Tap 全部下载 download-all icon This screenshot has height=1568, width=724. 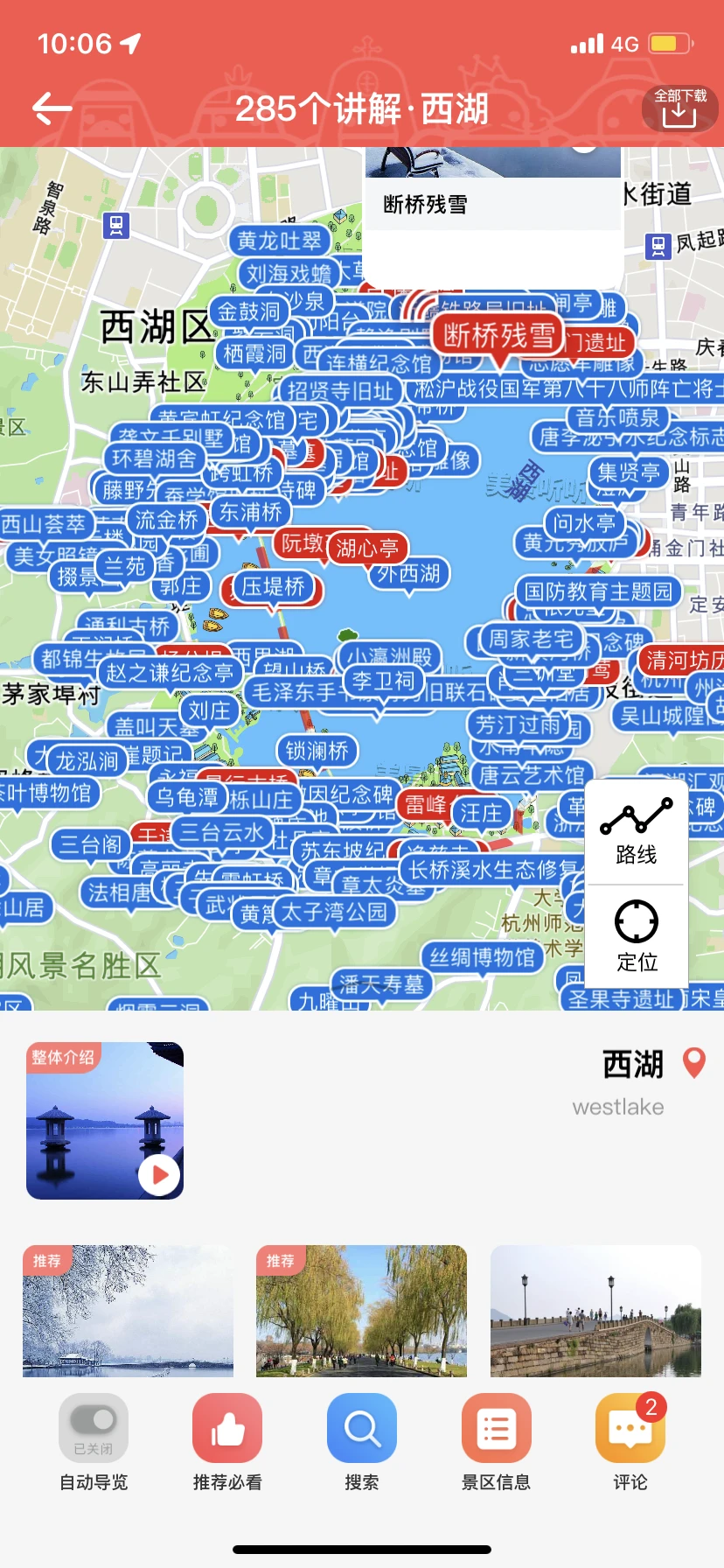679,108
